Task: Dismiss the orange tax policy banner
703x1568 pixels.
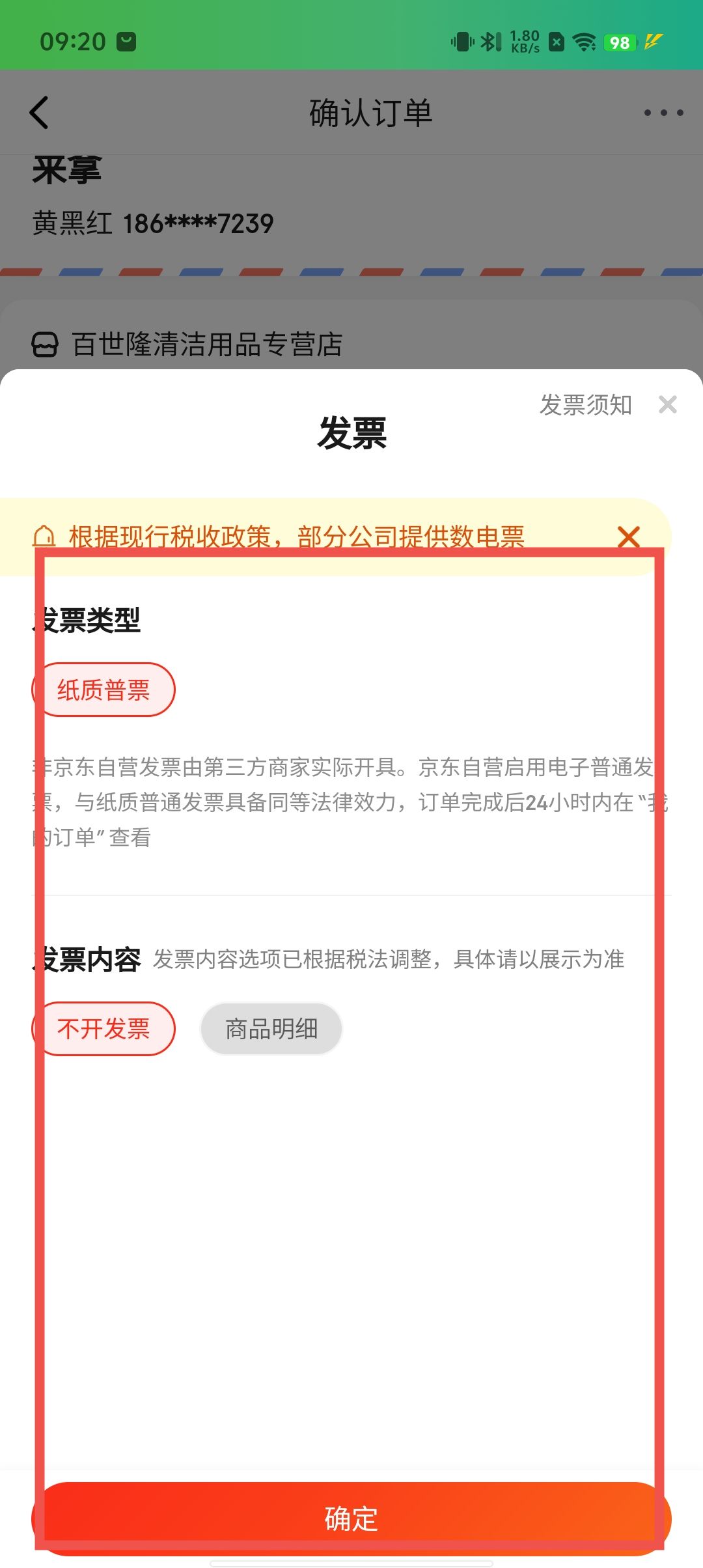Action: (628, 537)
